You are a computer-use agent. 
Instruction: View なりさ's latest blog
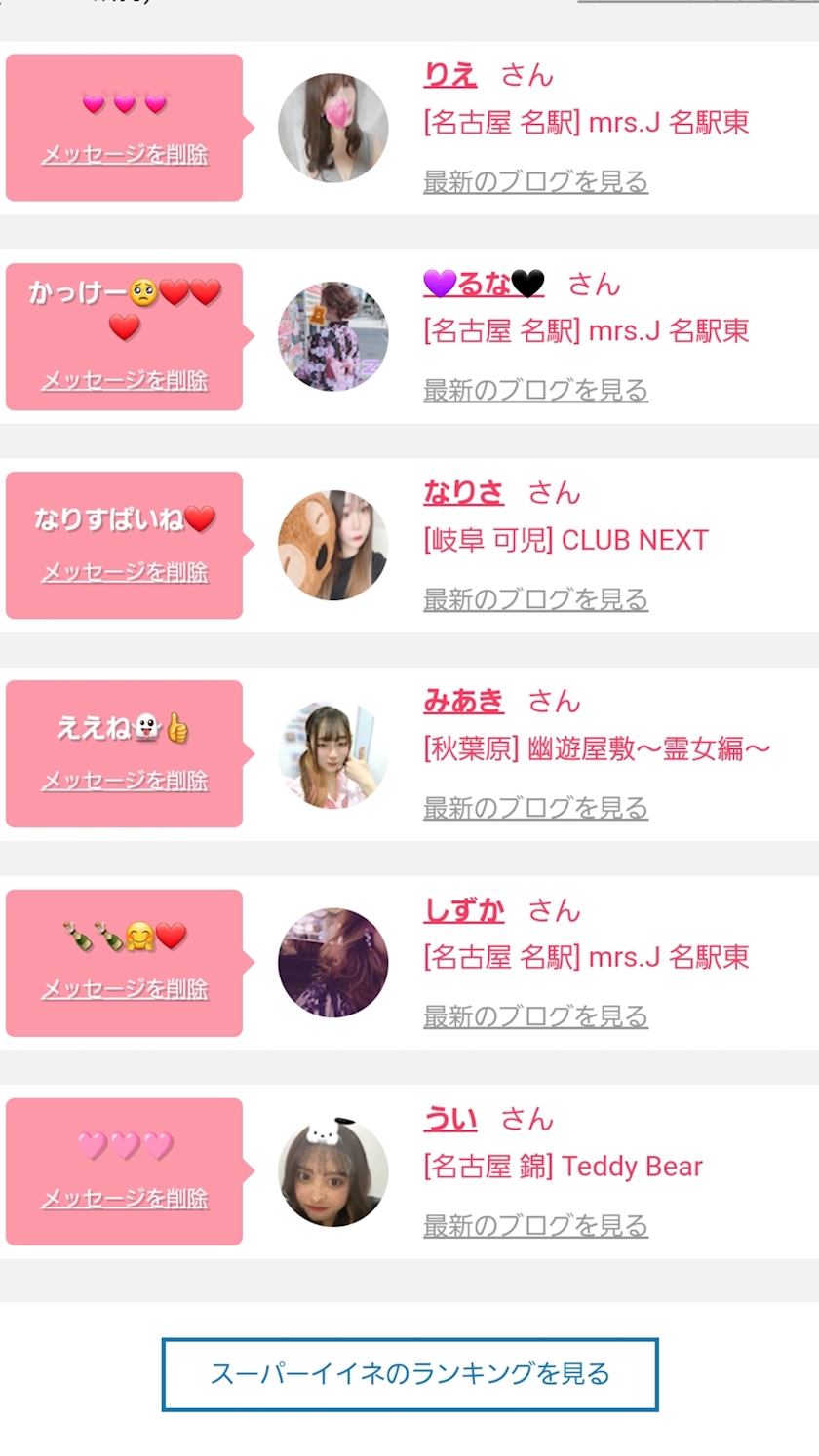(x=535, y=599)
